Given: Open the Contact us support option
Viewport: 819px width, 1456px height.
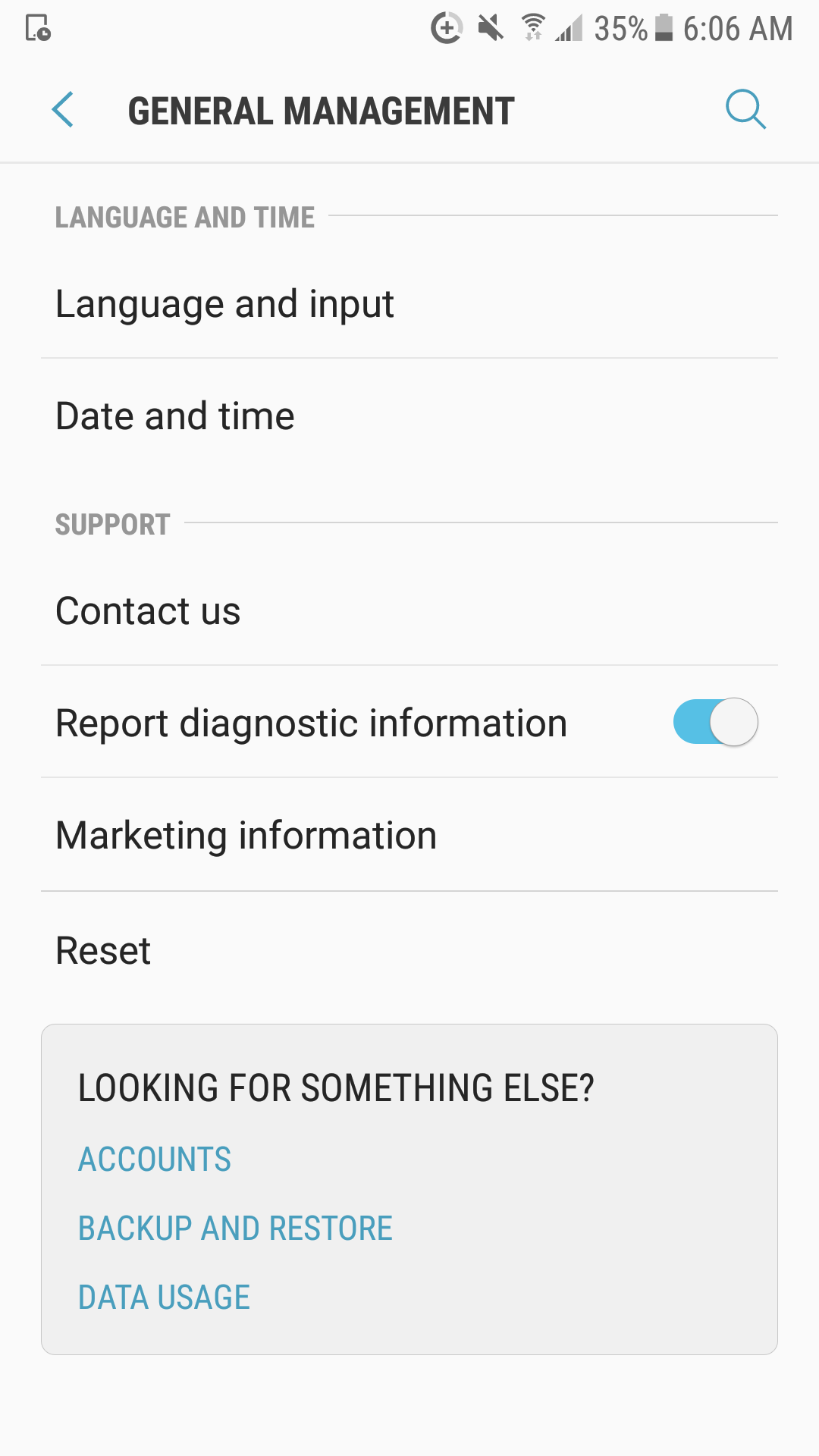Looking at the screenshot, I should pyautogui.click(x=148, y=610).
